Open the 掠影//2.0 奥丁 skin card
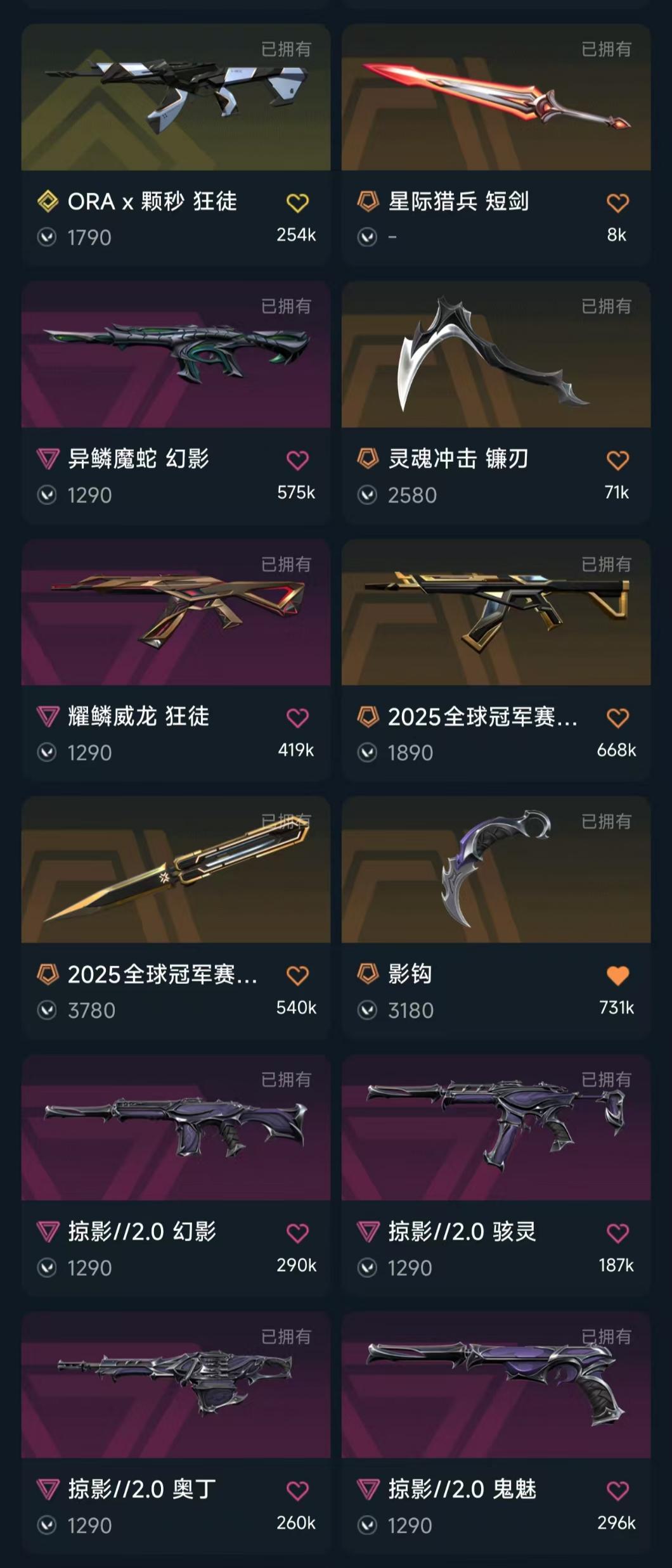Viewport: 672px width, 1568px height. pos(176,1386)
